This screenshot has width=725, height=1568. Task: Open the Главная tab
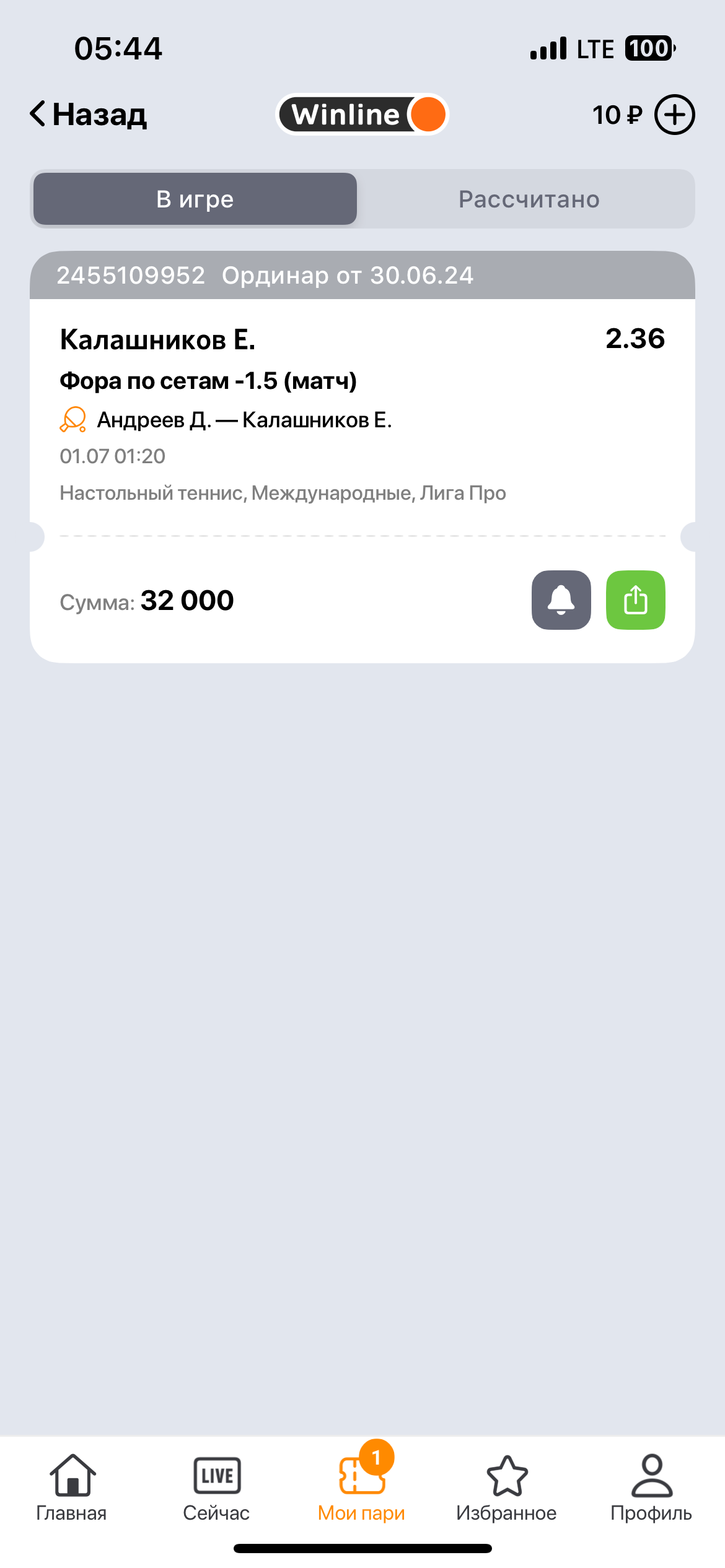click(72, 1487)
